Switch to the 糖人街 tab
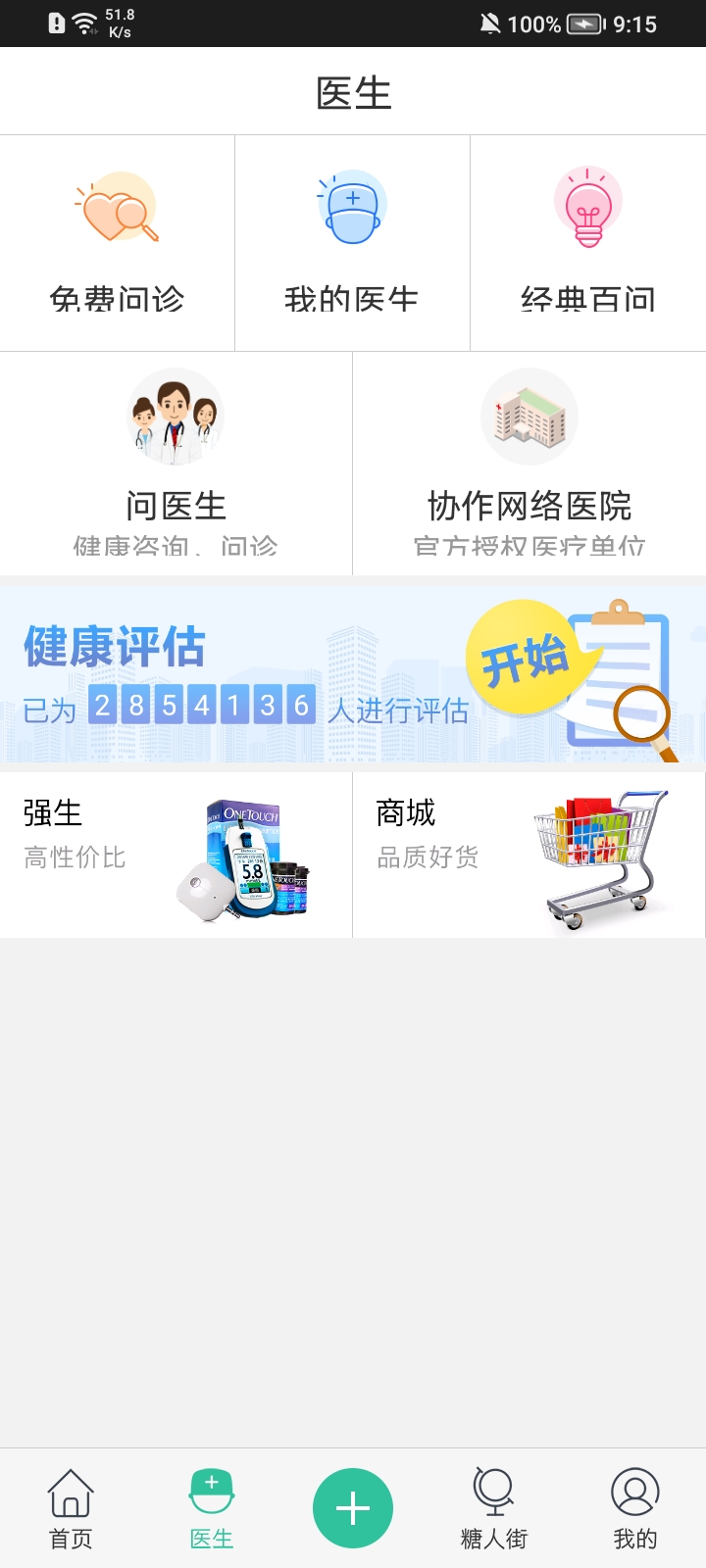 pyautogui.click(x=494, y=1509)
